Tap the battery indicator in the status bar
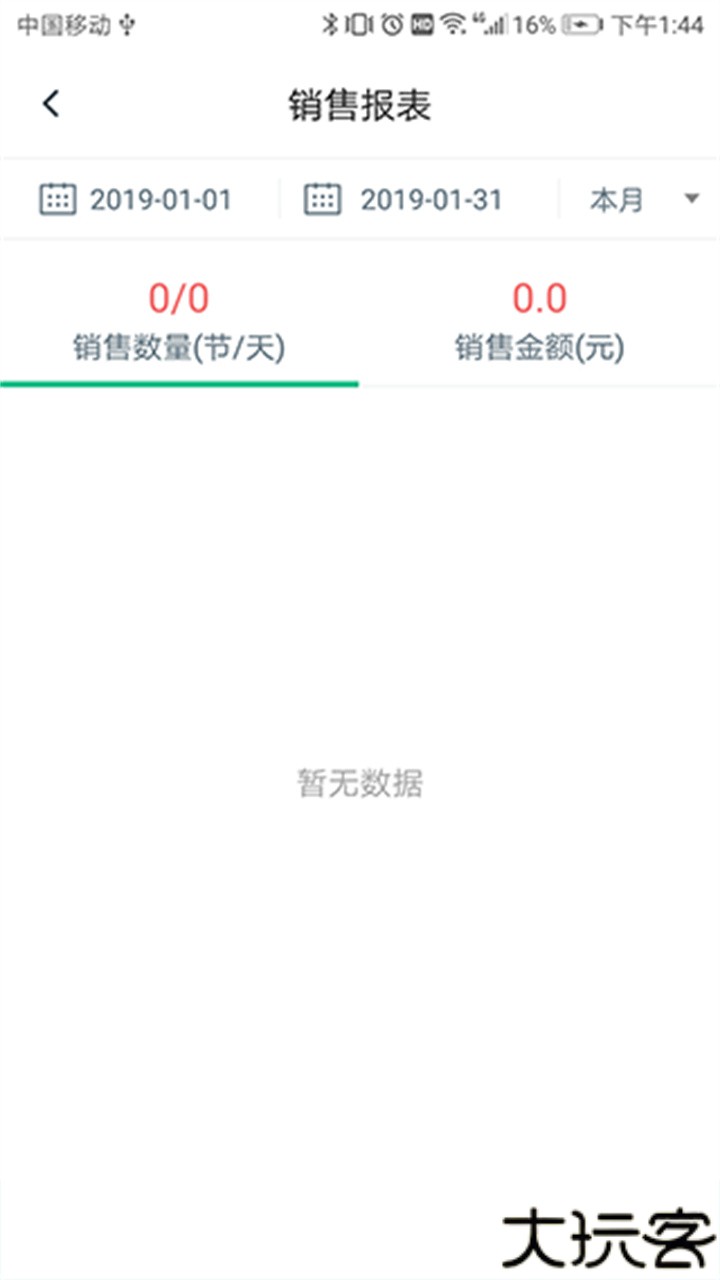Image resolution: width=720 pixels, height=1280 pixels. [578, 27]
